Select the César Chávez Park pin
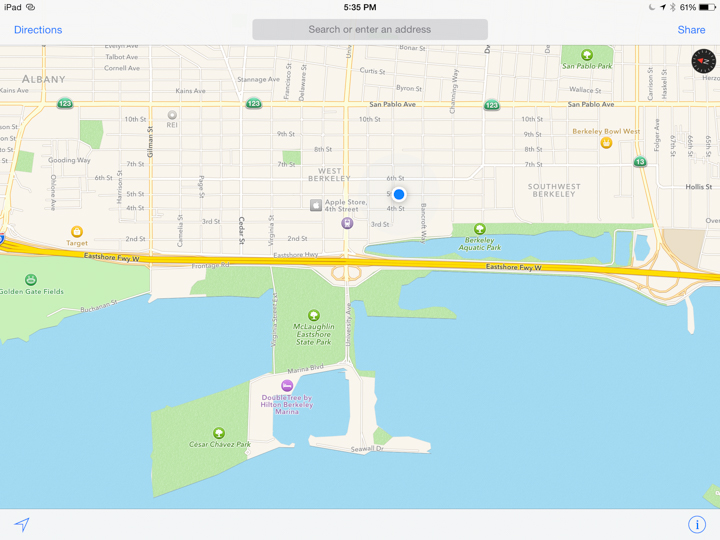The image size is (720, 540). click(219, 434)
